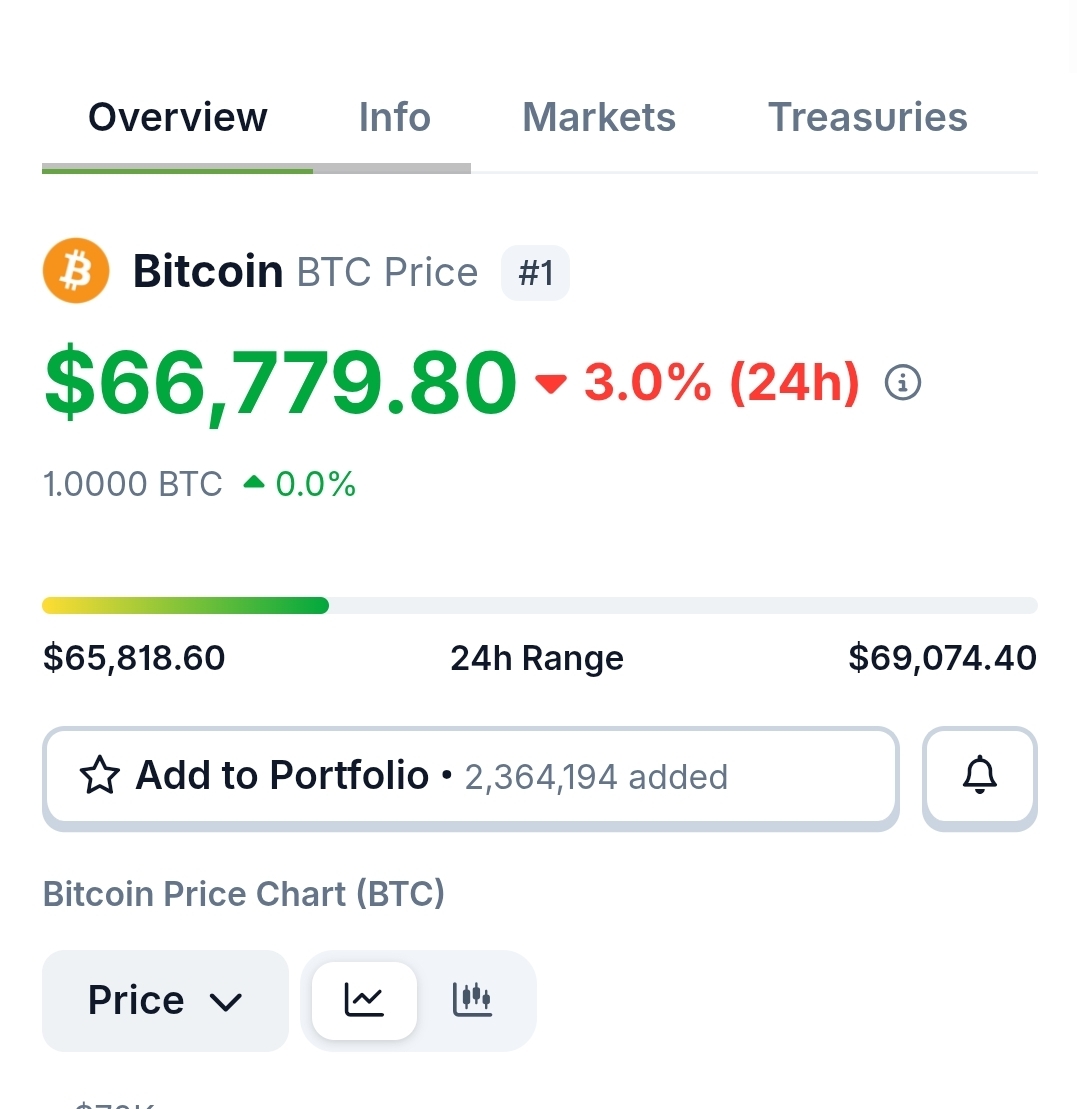Image resolution: width=1077 pixels, height=1109 pixels.
Task: Open the Markets tab
Action: pyautogui.click(x=598, y=118)
